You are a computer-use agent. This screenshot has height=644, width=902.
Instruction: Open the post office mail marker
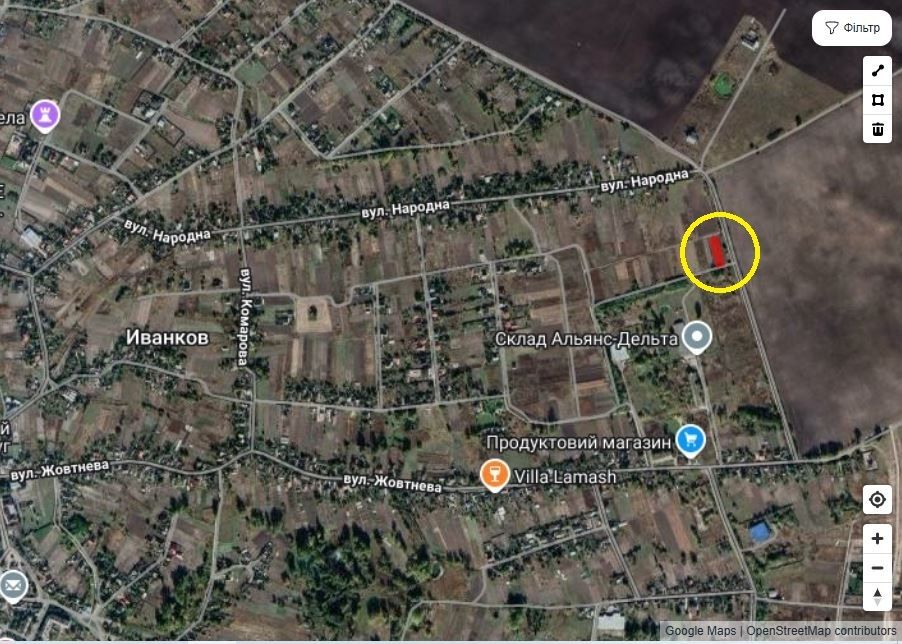[12, 582]
